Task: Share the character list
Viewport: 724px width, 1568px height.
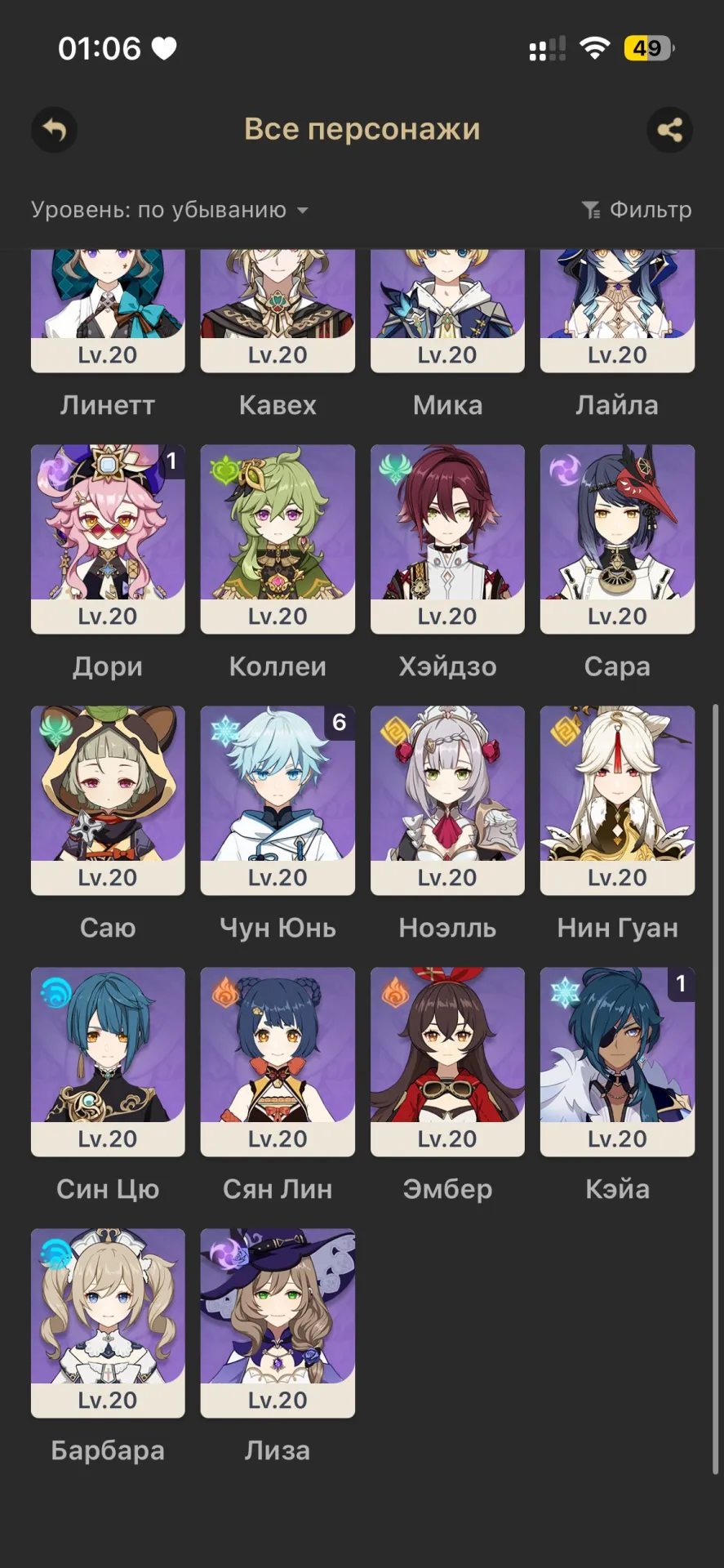Action: coord(669,130)
